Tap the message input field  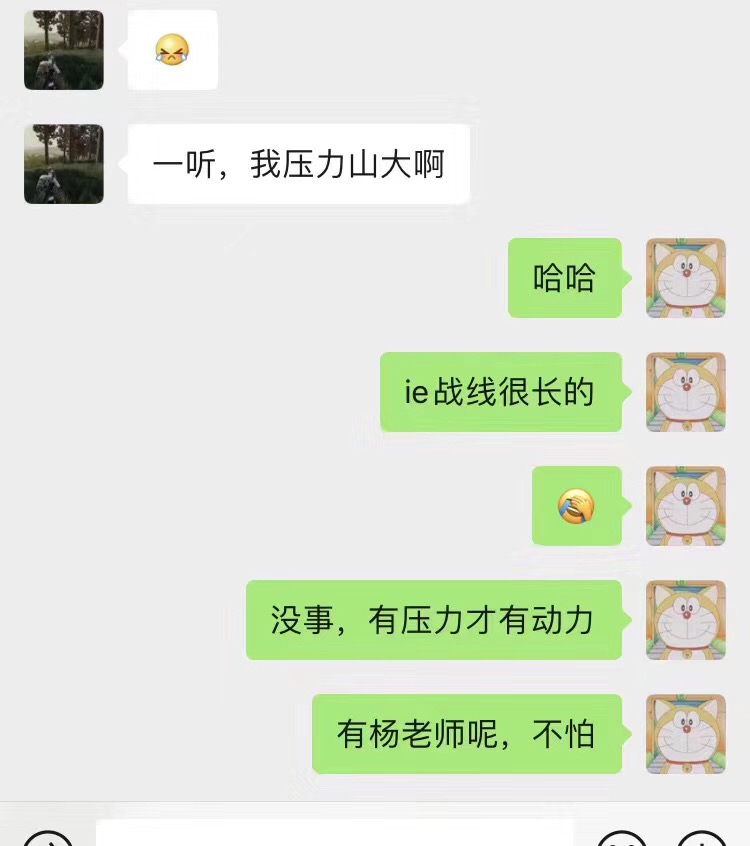point(335,834)
